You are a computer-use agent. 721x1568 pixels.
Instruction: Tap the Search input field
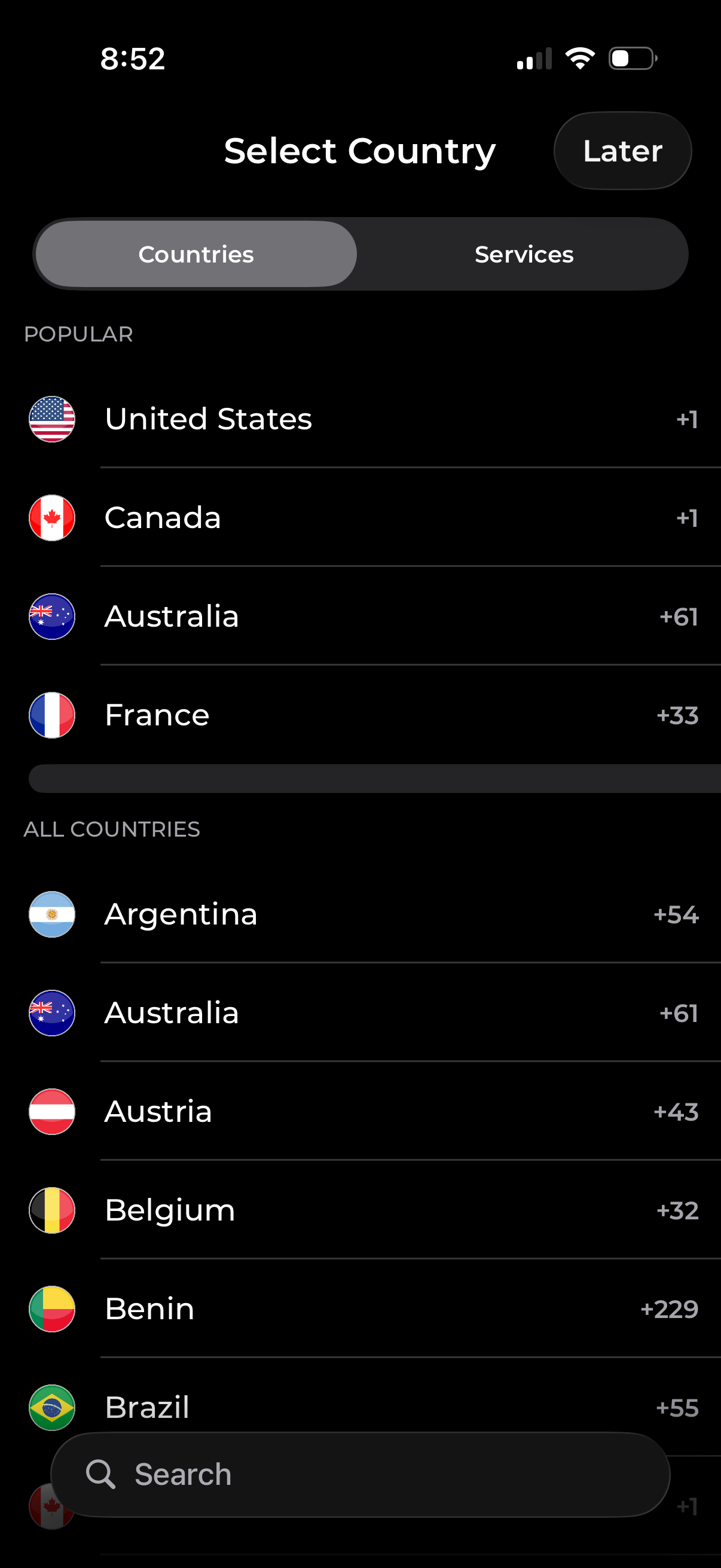click(x=360, y=1474)
